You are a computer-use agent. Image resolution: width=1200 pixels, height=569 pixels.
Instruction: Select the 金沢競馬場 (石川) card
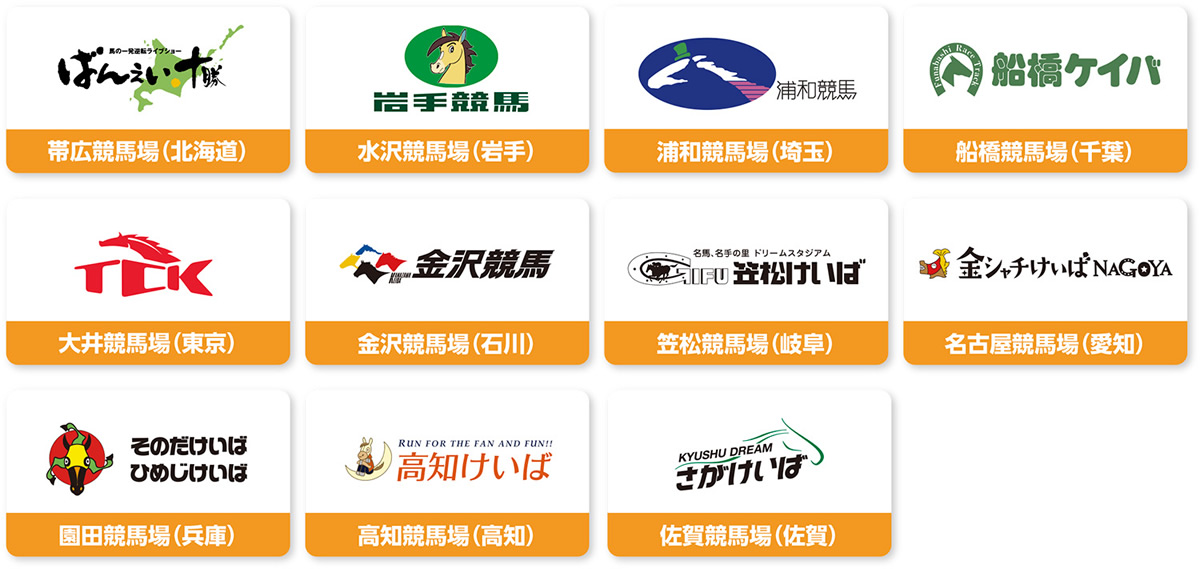tap(446, 281)
